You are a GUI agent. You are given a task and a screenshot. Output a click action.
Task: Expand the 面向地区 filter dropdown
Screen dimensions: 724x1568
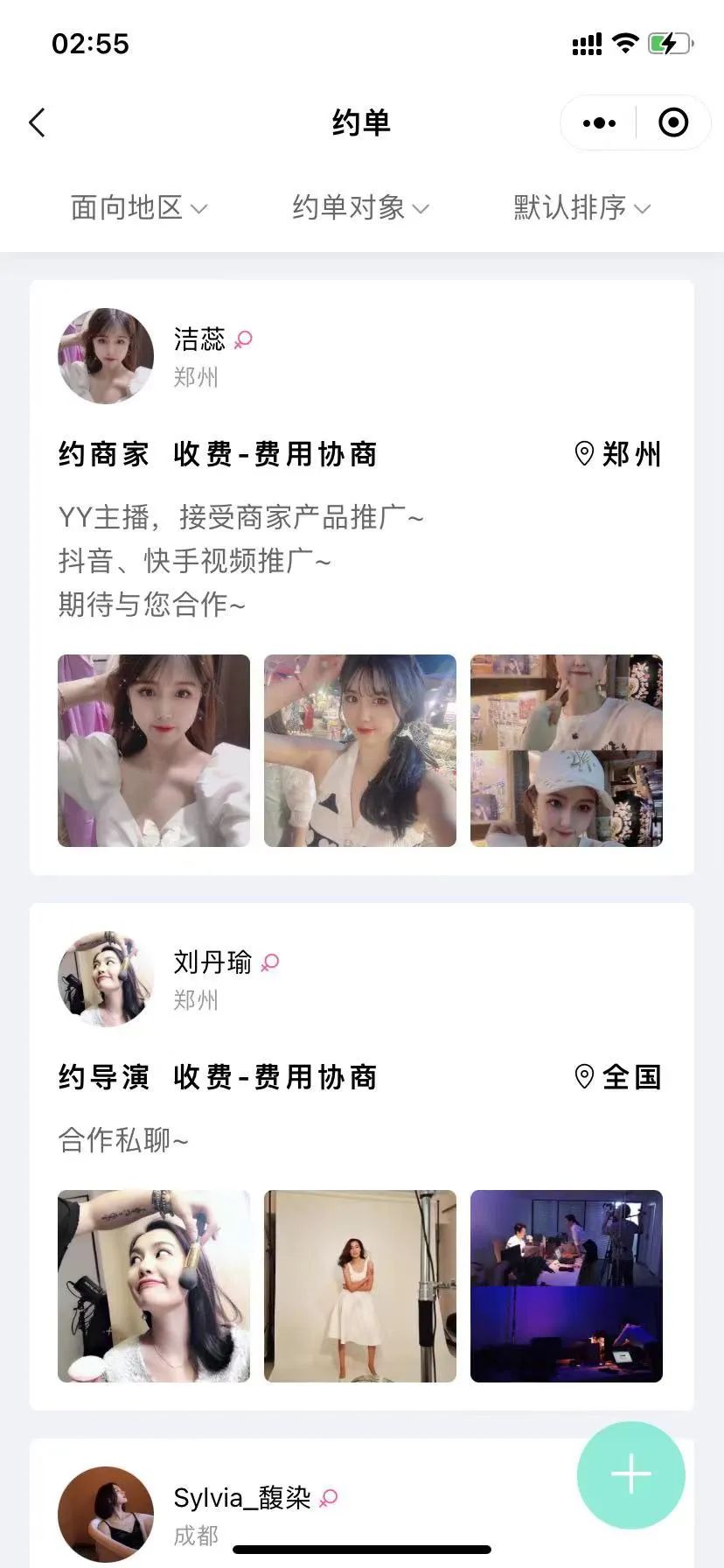[138, 208]
